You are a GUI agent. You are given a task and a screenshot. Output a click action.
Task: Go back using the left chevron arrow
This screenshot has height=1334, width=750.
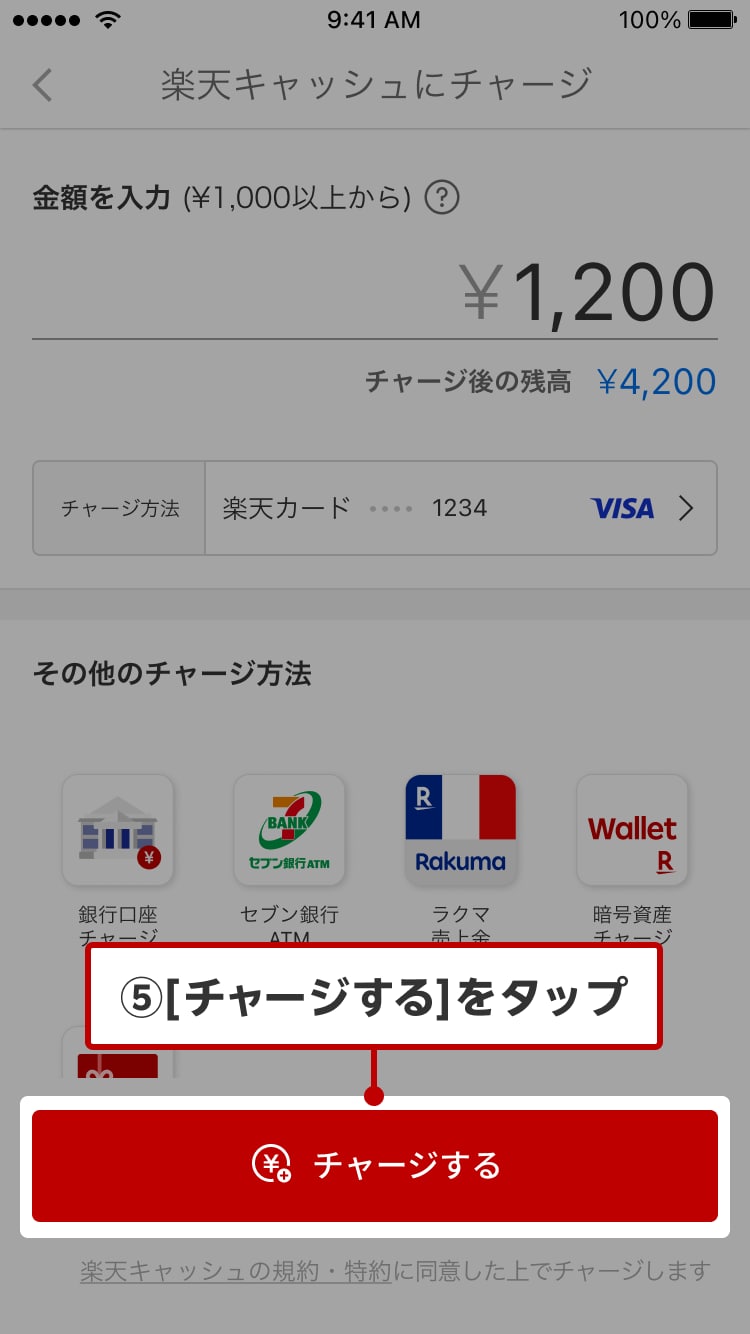42,85
